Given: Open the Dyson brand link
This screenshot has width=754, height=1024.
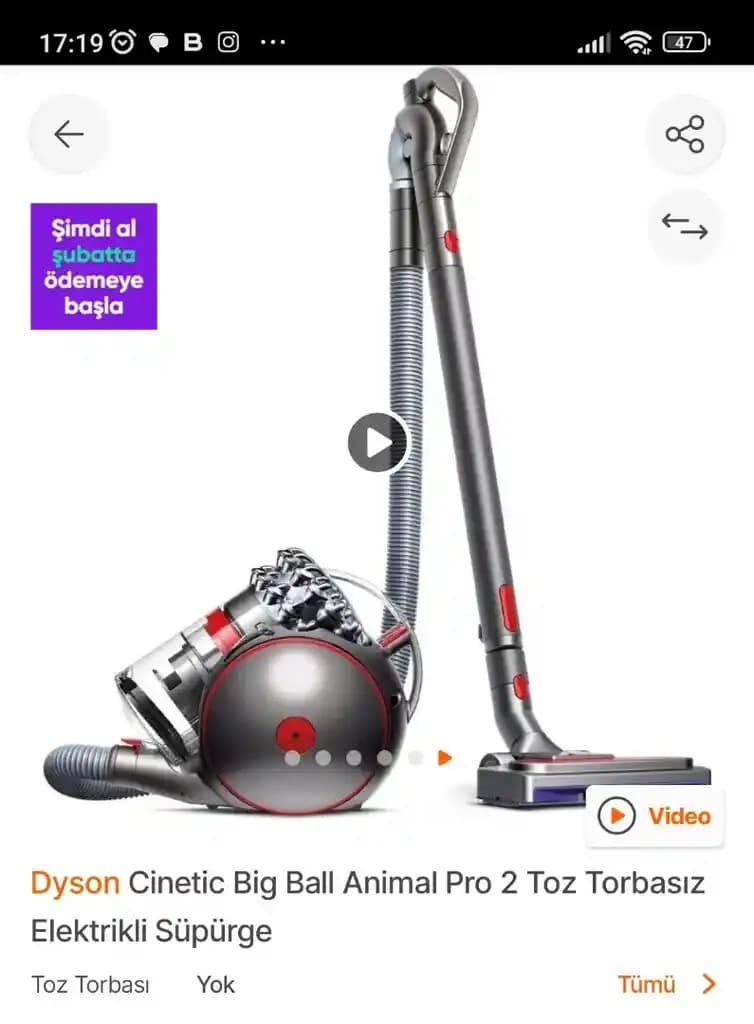Looking at the screenshot, I should click(75, 883).
